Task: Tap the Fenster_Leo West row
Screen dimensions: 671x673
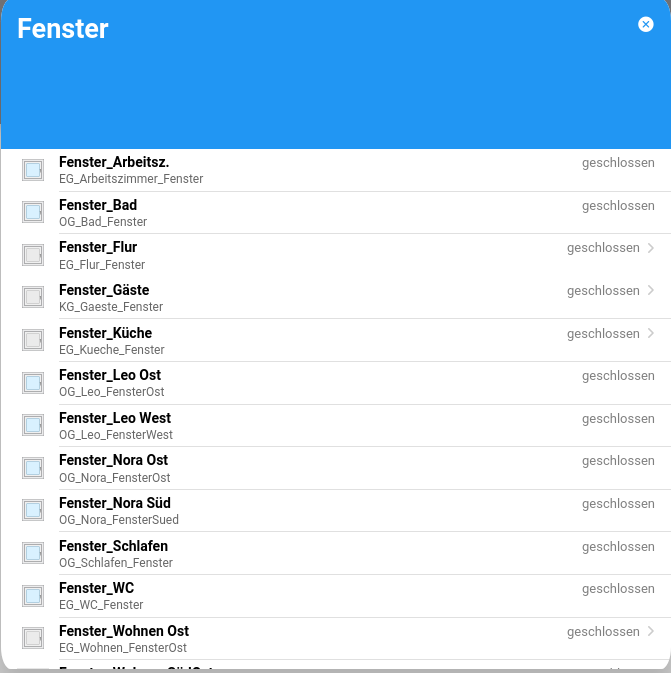Action: [335, 426]
